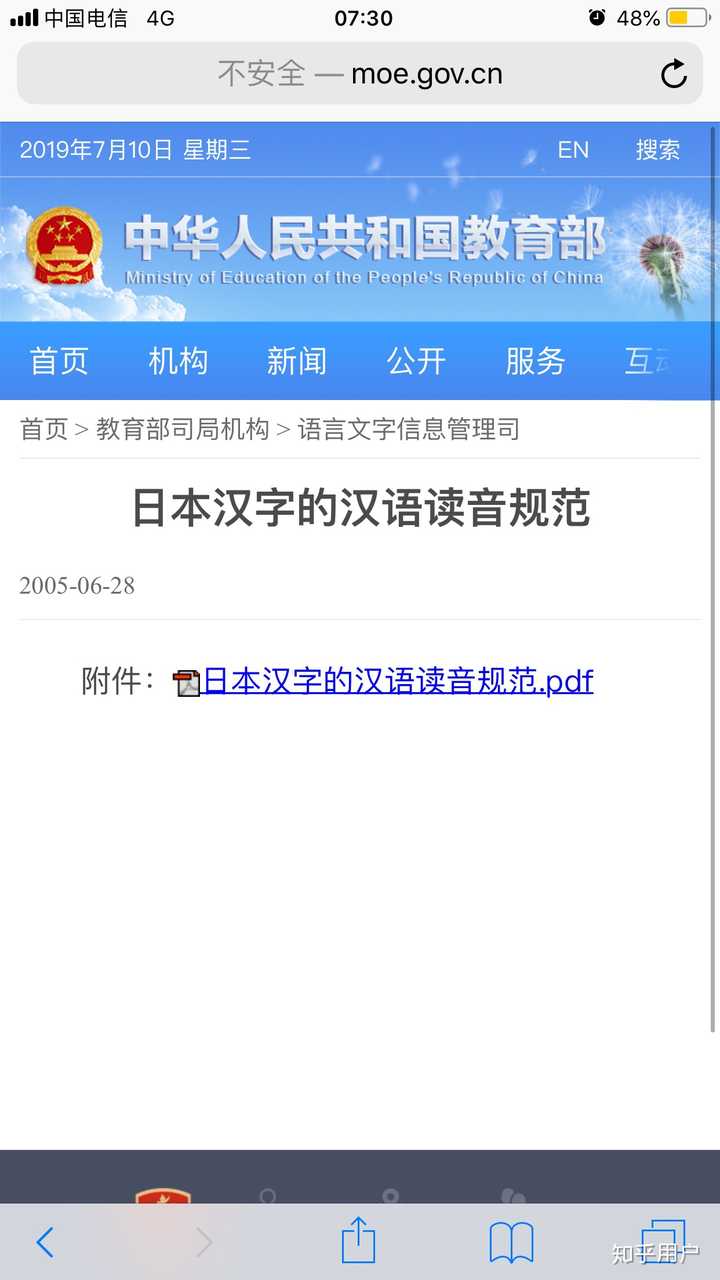
Task: Open the 公开 navigation tab
Action: pos(416,361)
